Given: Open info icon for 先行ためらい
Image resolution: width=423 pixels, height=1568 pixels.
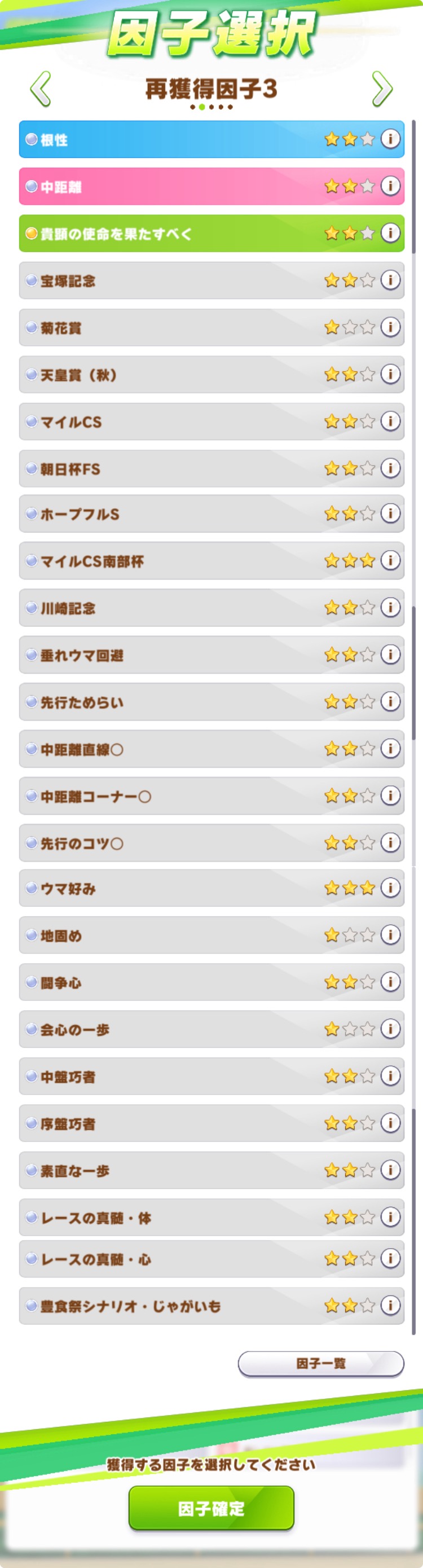Looking at the screenshot, I should pos(390,702).
